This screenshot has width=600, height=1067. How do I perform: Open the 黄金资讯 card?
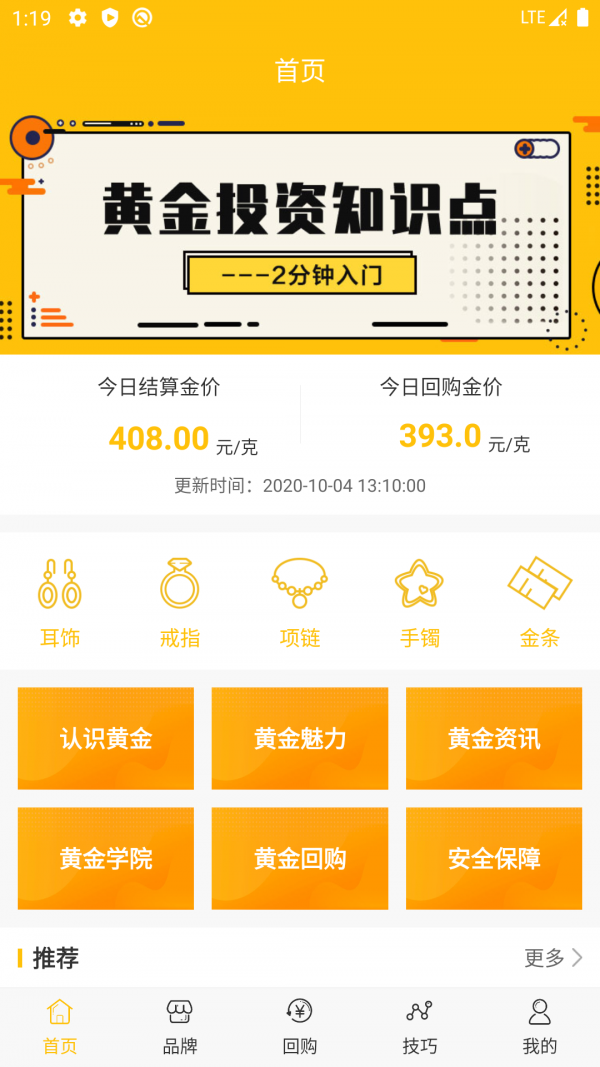[x=494, y=739]
